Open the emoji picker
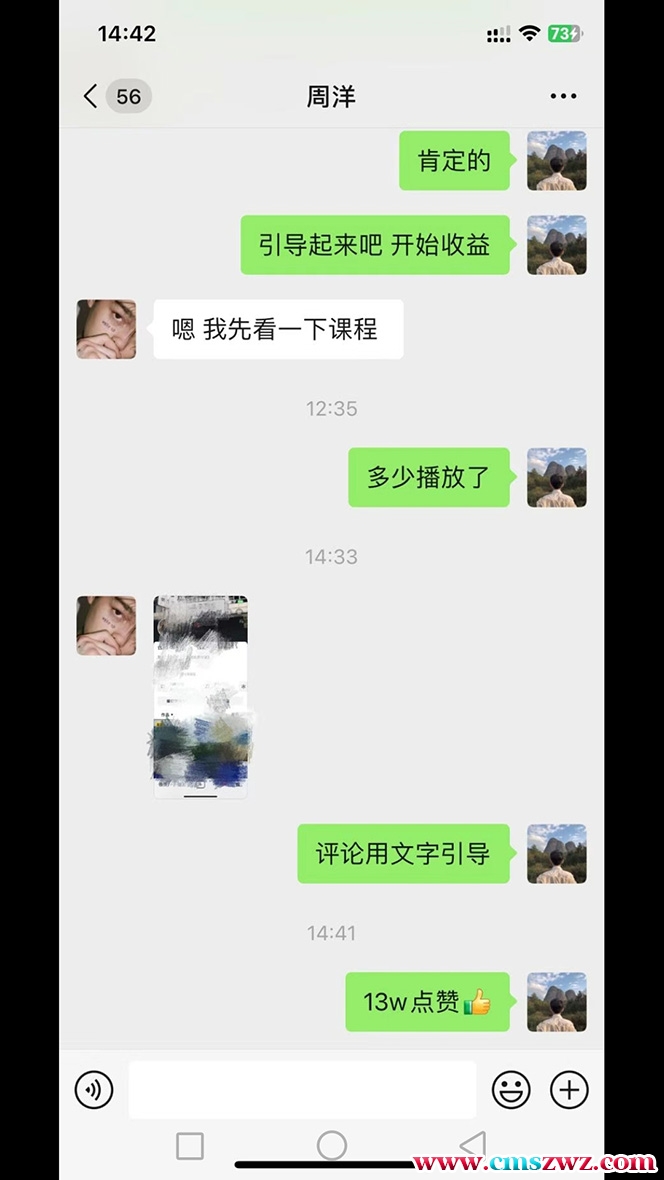Viewport: 664px width, 1180px height. [x=511, y=1089]
